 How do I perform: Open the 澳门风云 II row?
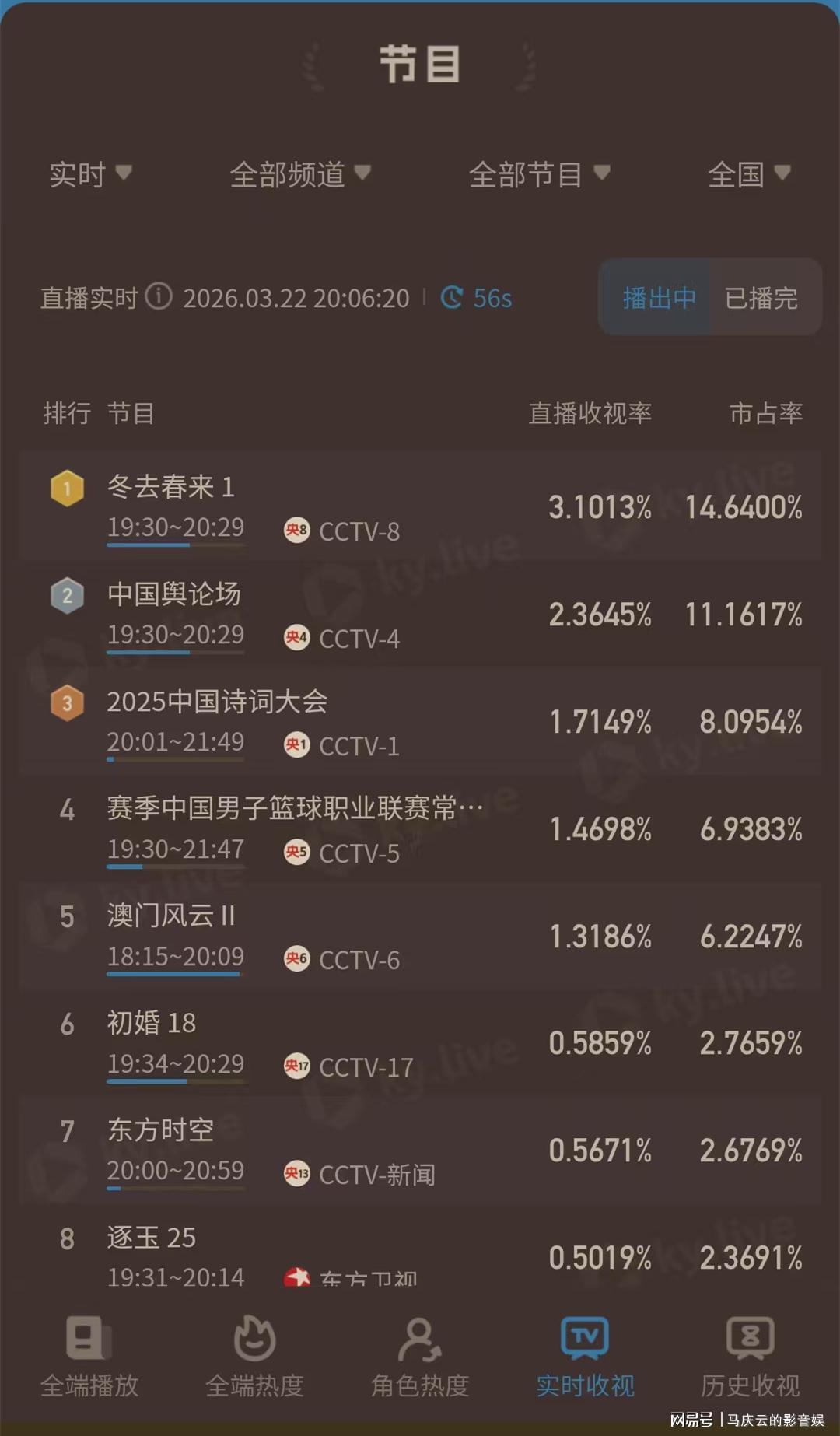pos(420,937)
